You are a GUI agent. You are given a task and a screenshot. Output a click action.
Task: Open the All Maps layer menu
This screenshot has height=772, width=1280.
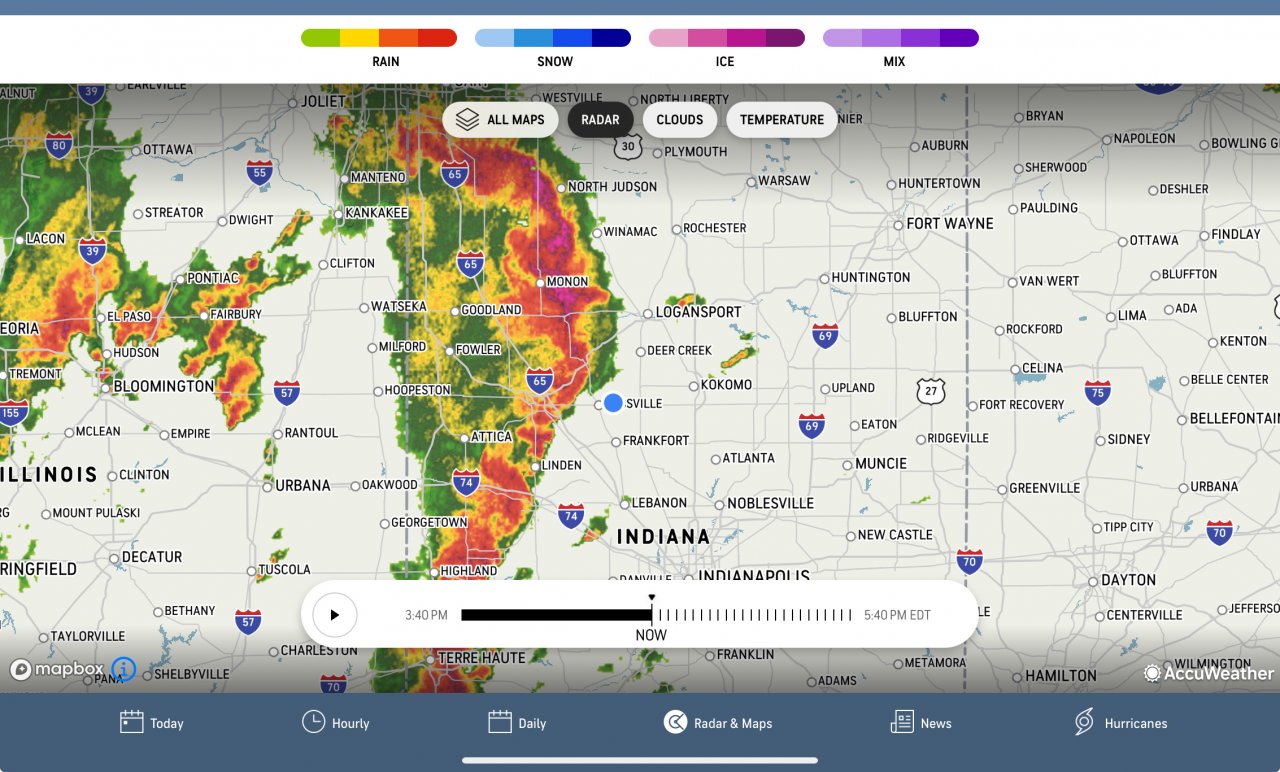[500, 120]
